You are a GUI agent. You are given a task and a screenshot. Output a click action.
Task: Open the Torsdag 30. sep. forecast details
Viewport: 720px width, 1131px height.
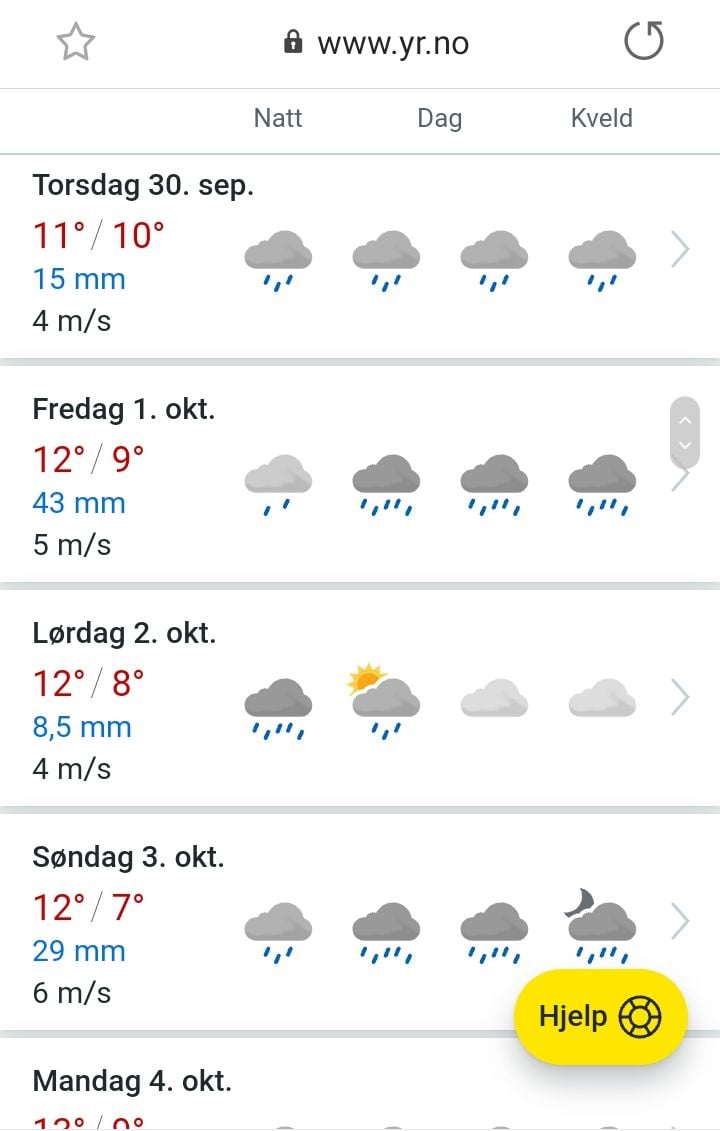(x=360, y=256)
